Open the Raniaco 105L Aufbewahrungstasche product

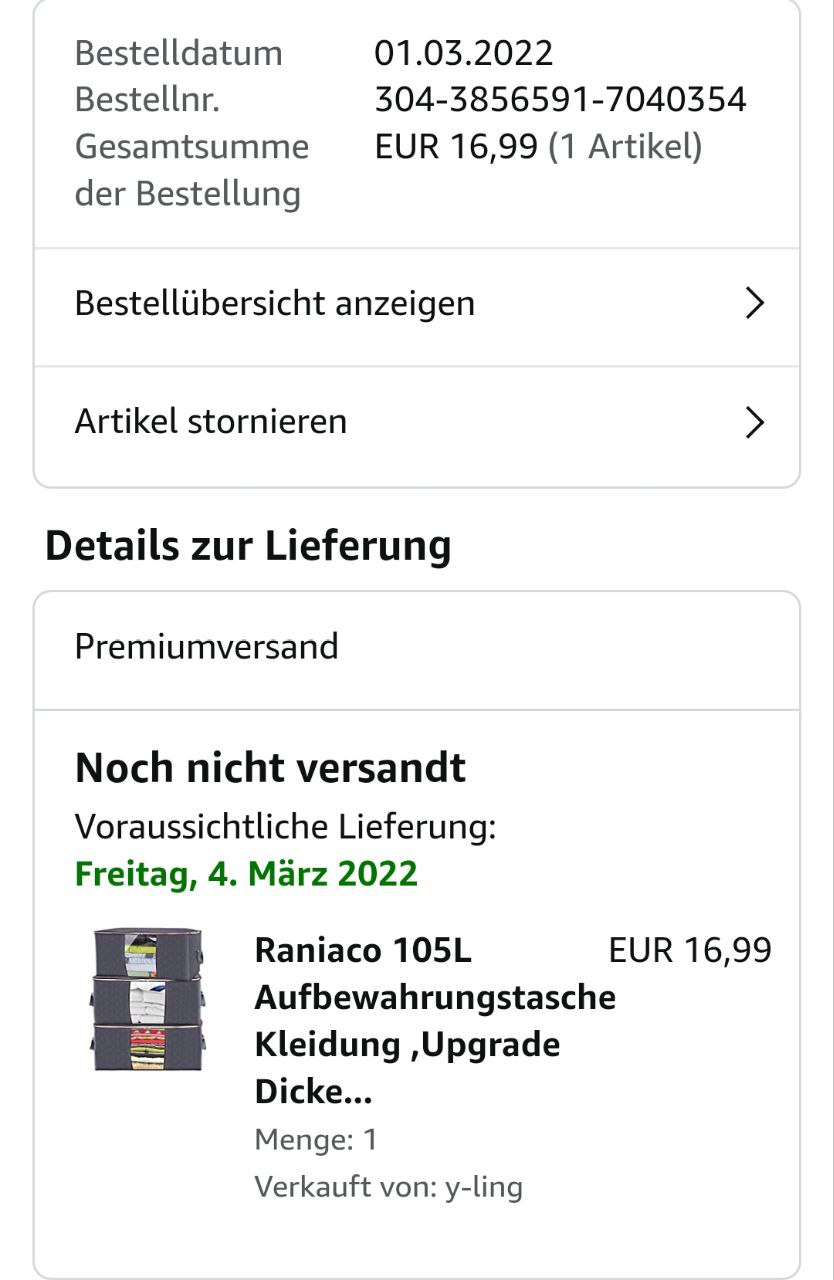(434, 1020)
